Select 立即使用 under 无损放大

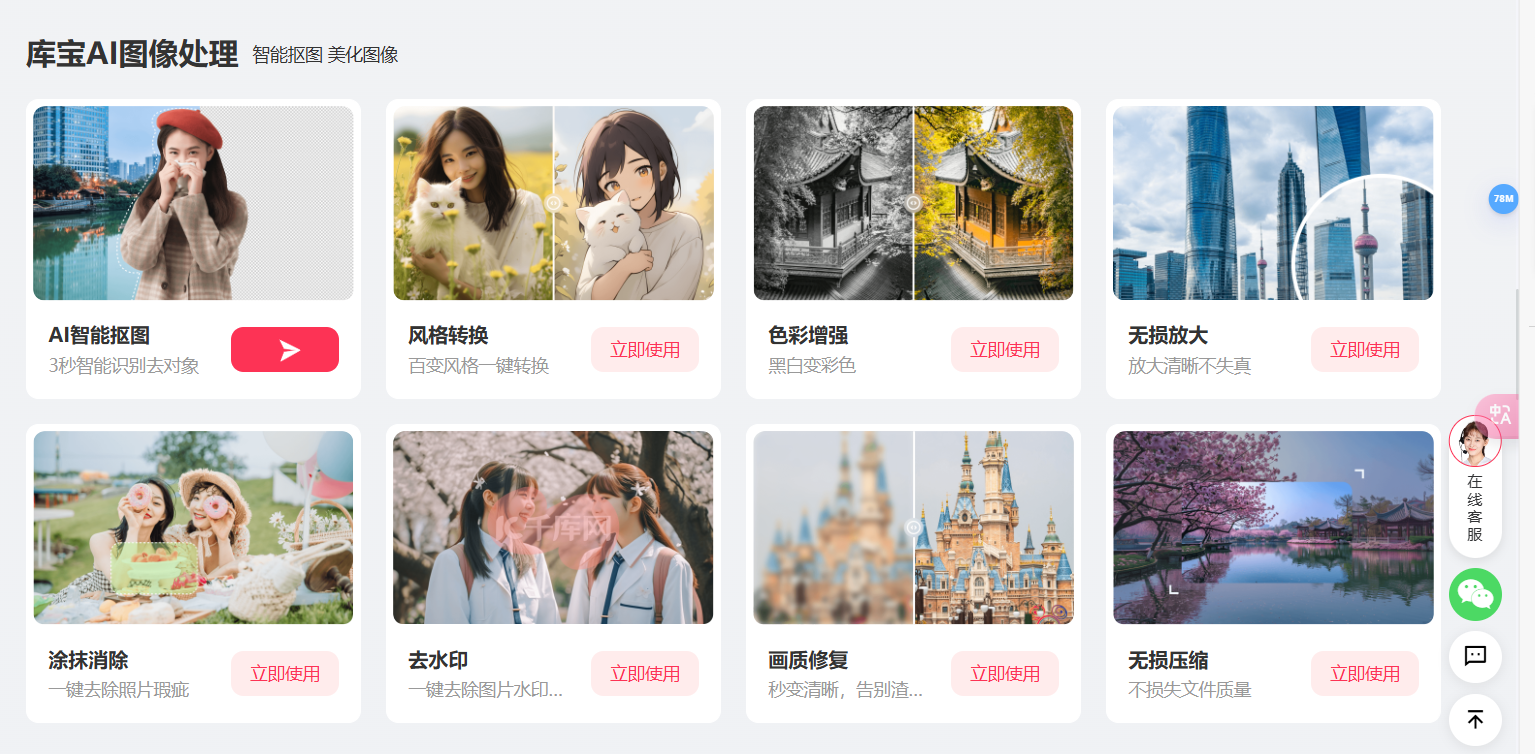click(x=1365, y=350)
